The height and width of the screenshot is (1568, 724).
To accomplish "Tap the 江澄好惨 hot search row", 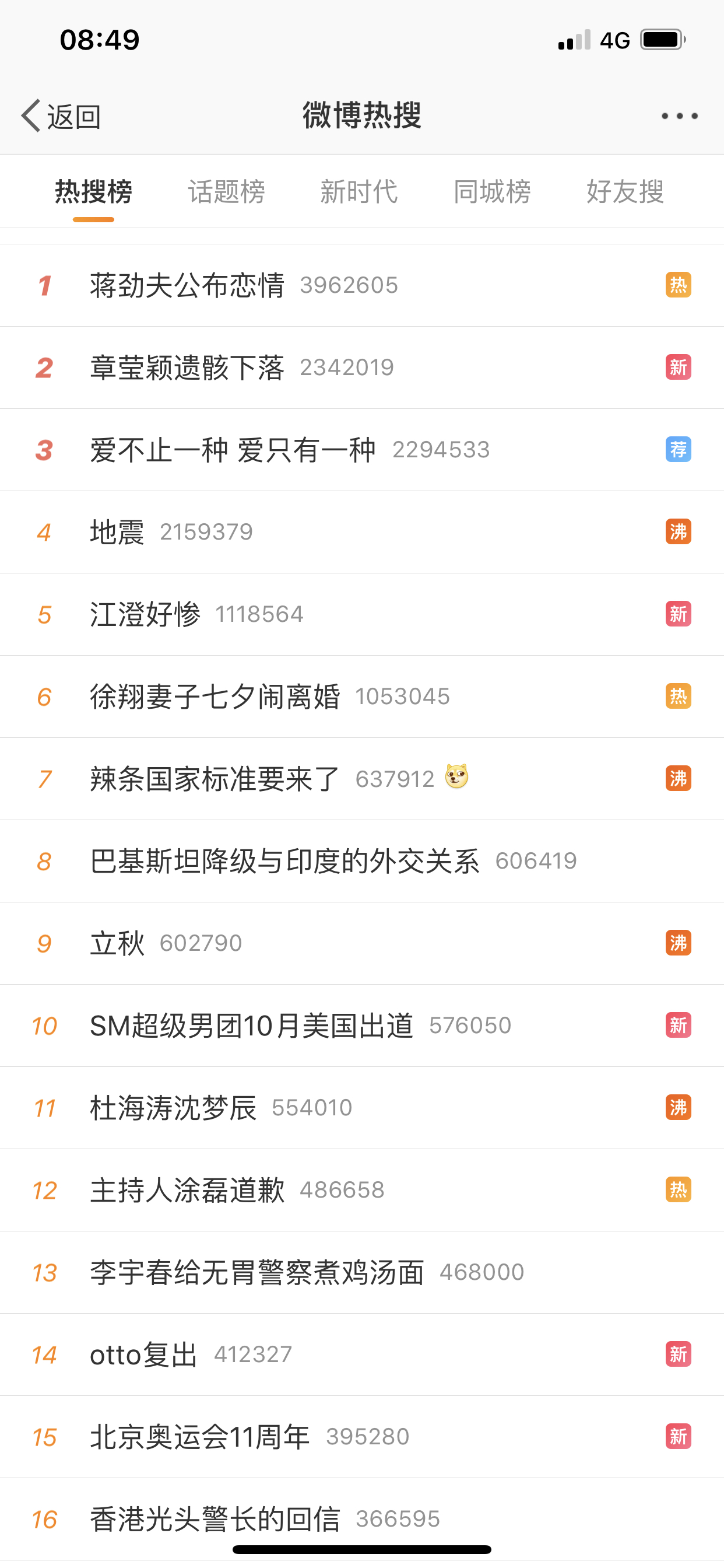I will 145,614.
